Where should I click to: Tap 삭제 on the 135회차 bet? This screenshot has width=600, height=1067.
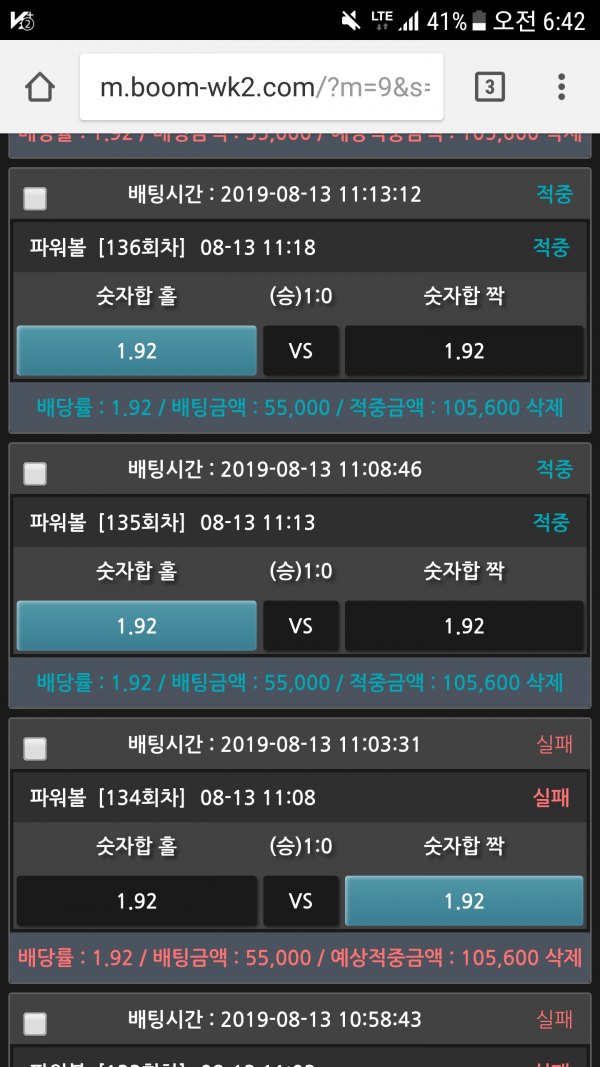point(543,683)
